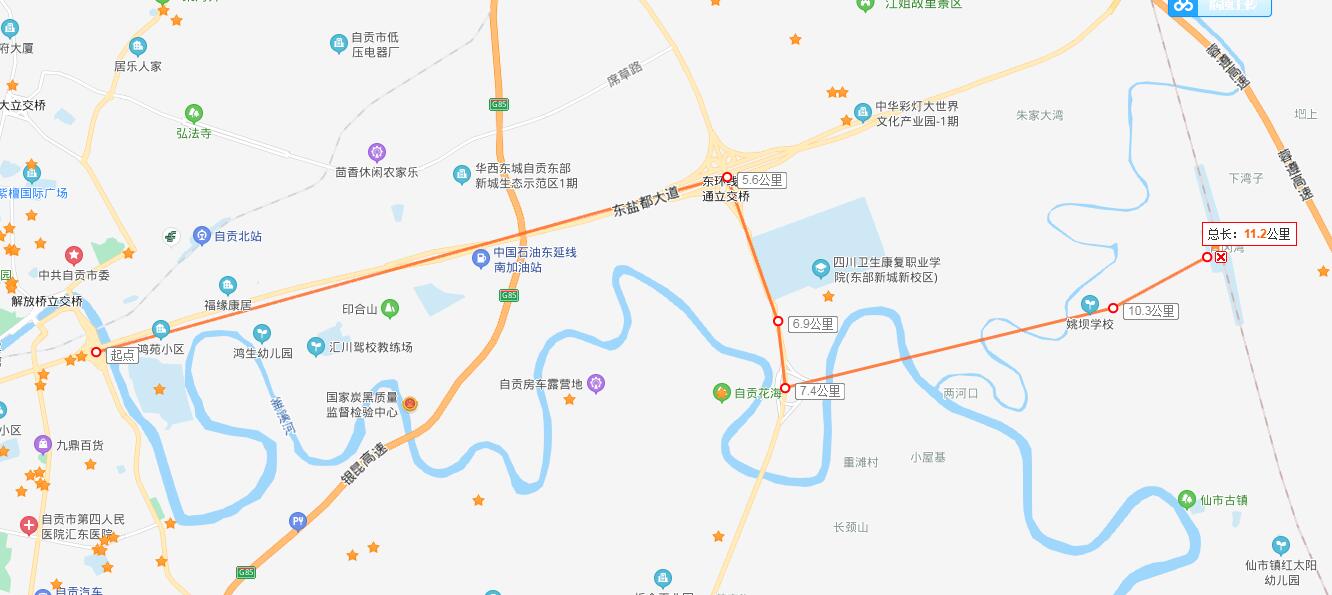Tap the 中共自贡市委 government marker
Screen dimensions: 1332x595
pyautogui.click(x=73, y=256)
